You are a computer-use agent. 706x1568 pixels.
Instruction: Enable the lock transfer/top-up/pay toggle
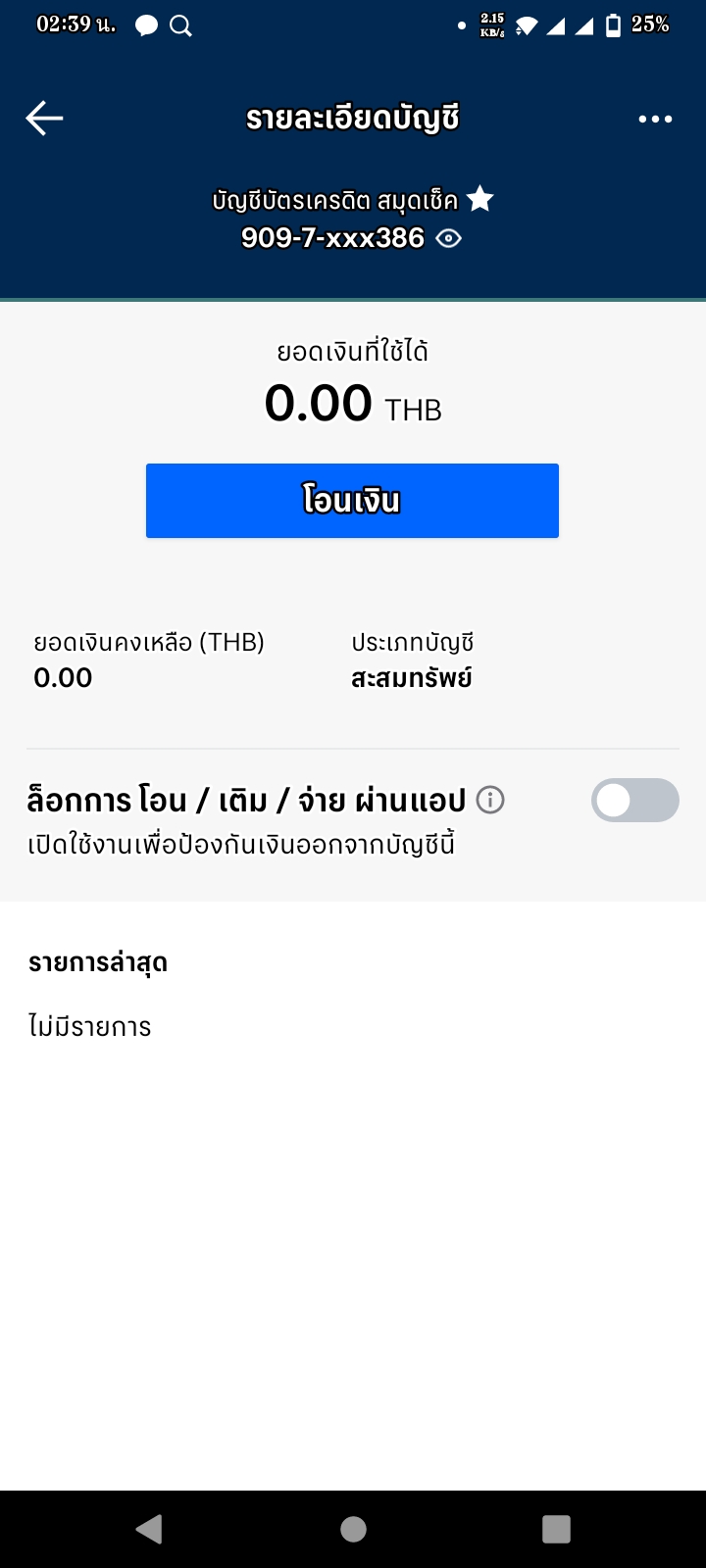point(635,801)
